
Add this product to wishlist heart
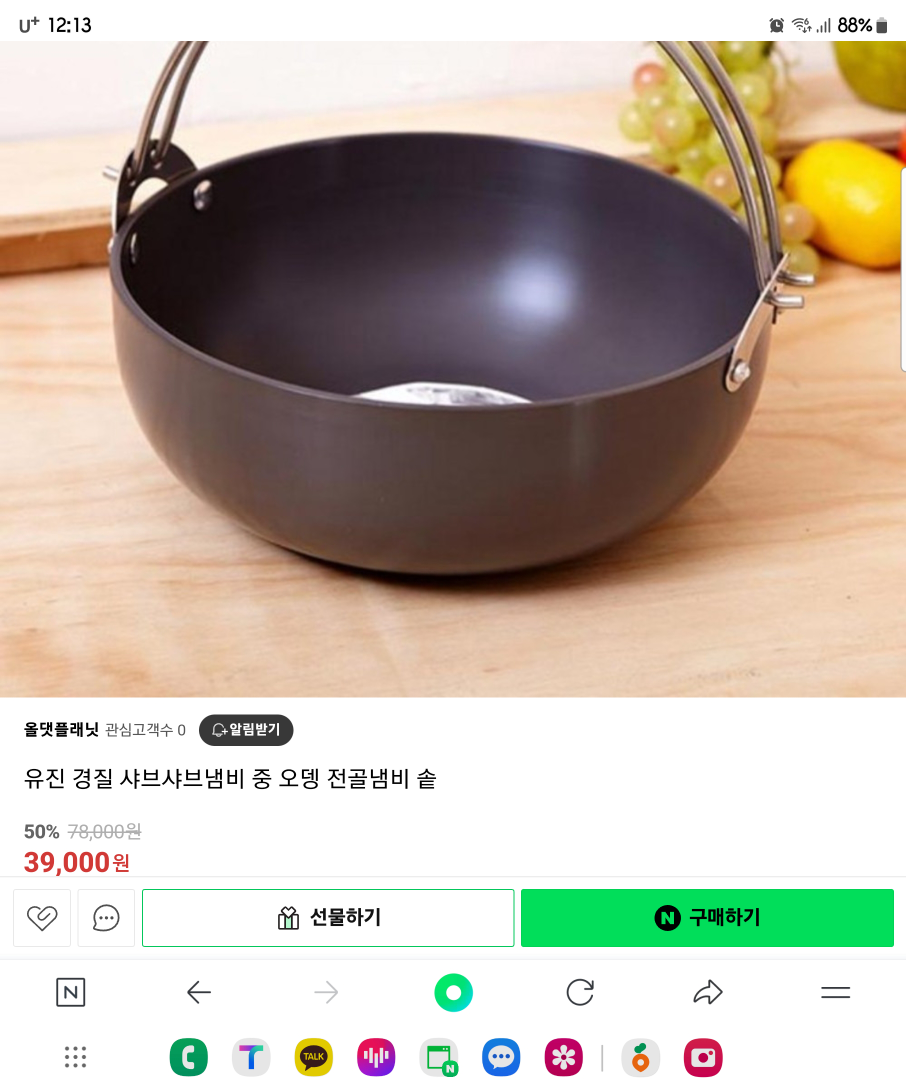coord(42,918)
